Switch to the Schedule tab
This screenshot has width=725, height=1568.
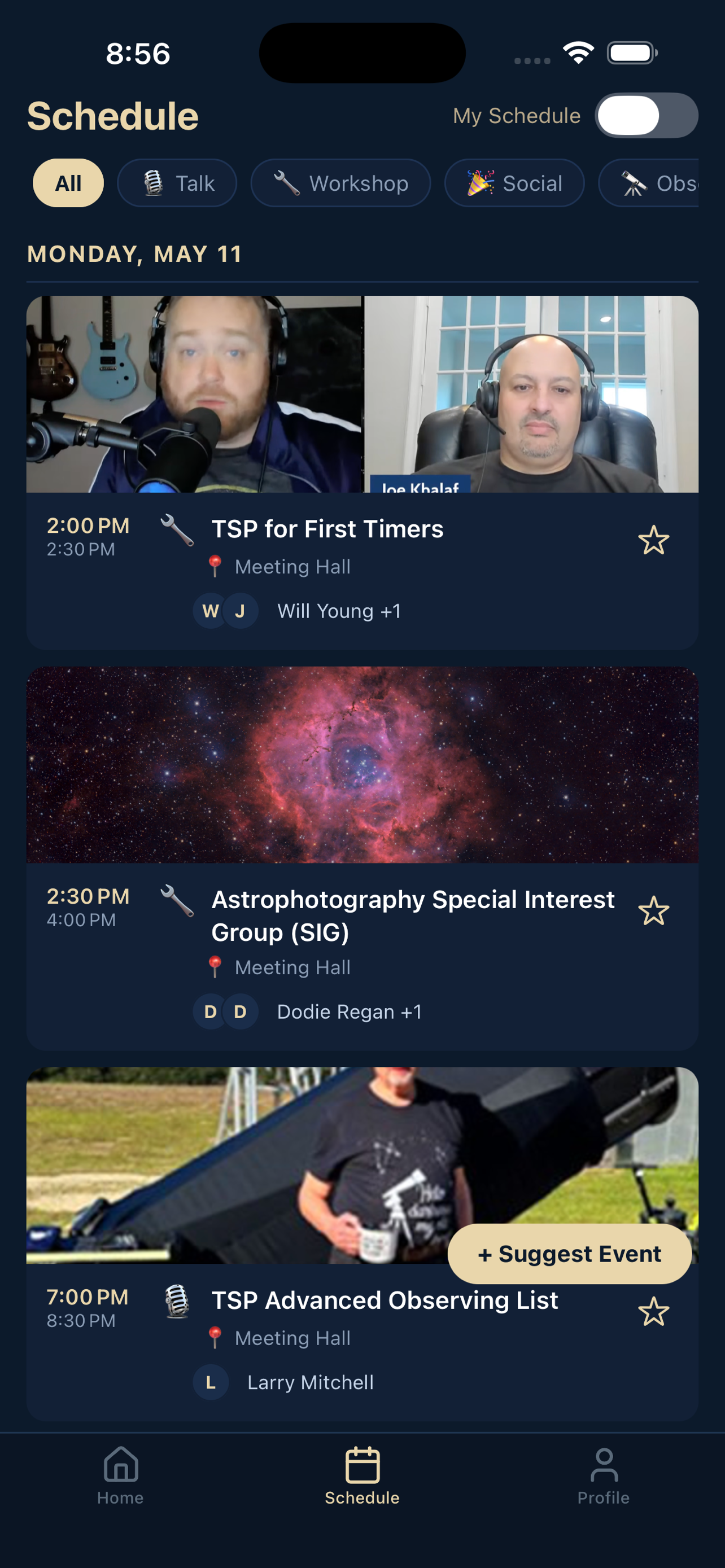pos(362,1475)
